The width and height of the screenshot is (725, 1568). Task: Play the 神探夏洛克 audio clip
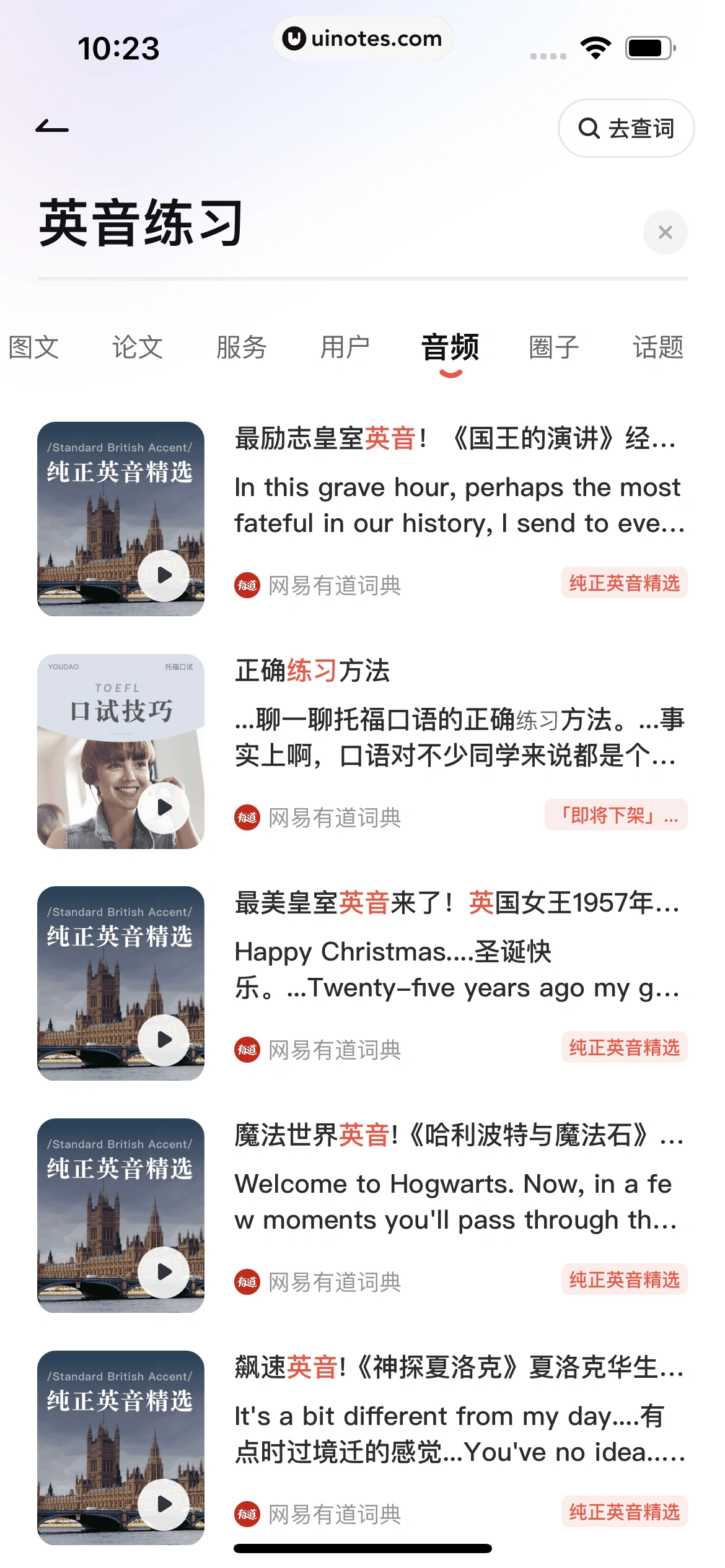165,1504
